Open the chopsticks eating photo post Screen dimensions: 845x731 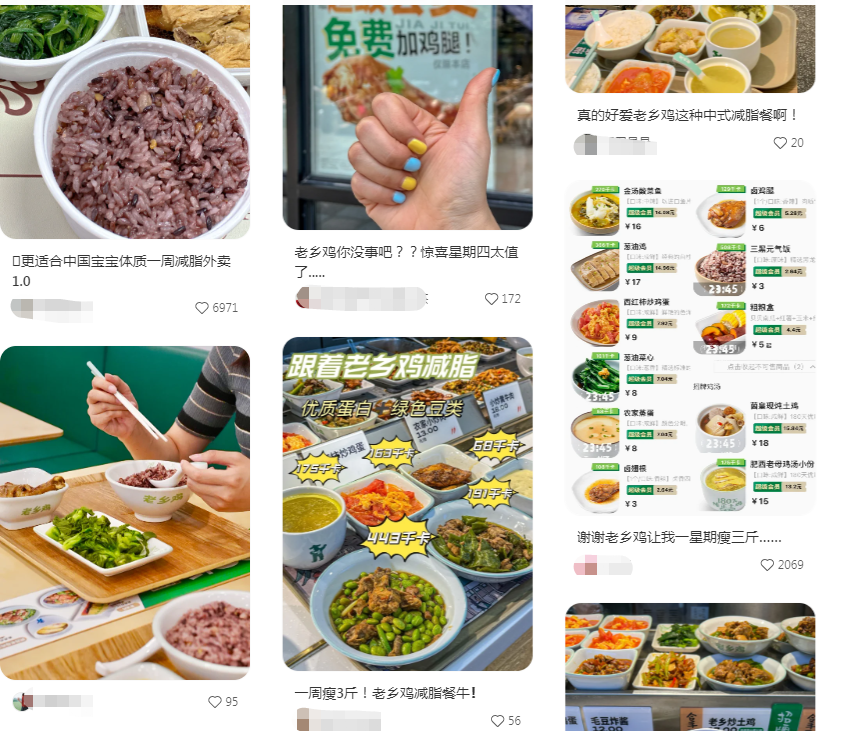click(x=125, y=512)
